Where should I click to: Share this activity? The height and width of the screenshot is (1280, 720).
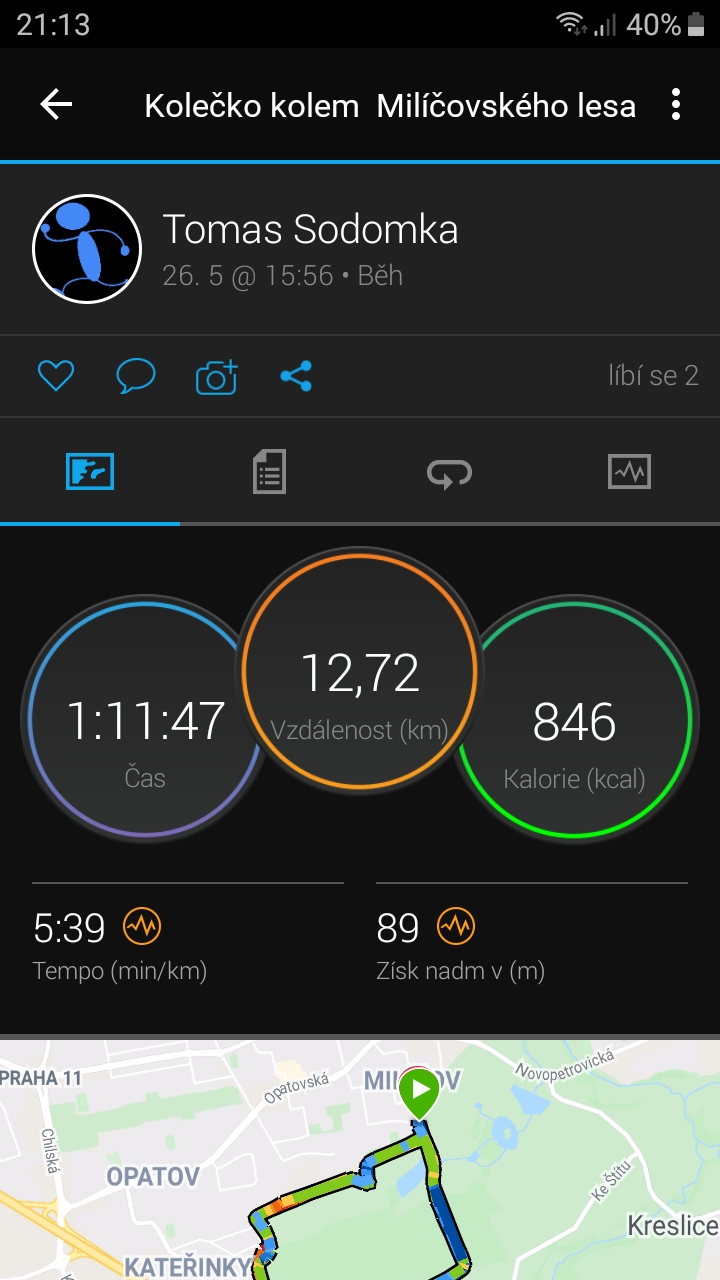pos(296,376)
